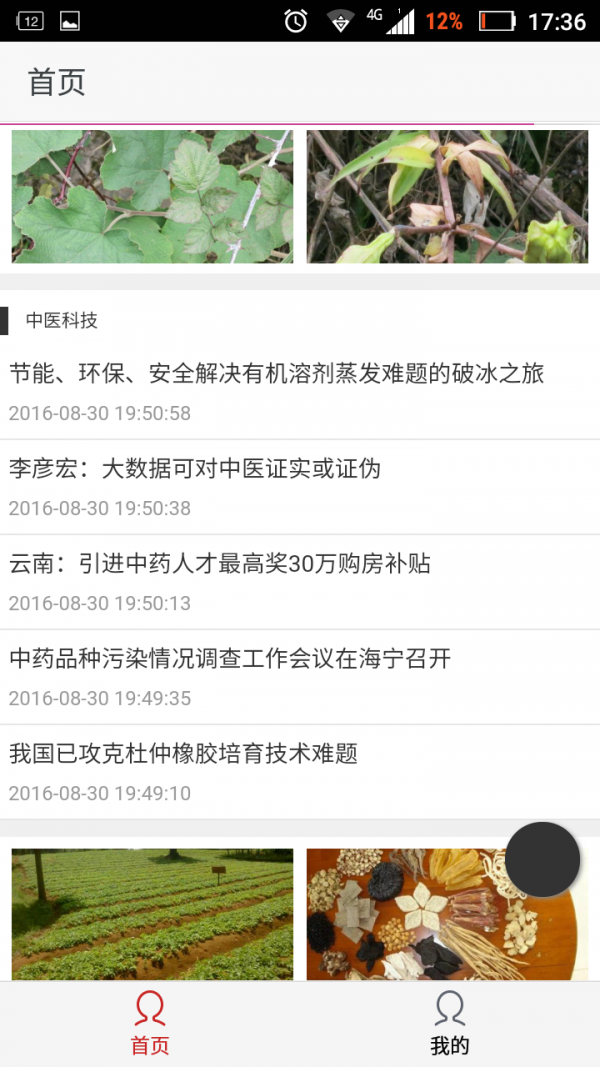This screenshot has height=1067, width=600.
Task: Open the dried yellow leaves photo tile
Action: pyautogui.click(x=447, y=196)
